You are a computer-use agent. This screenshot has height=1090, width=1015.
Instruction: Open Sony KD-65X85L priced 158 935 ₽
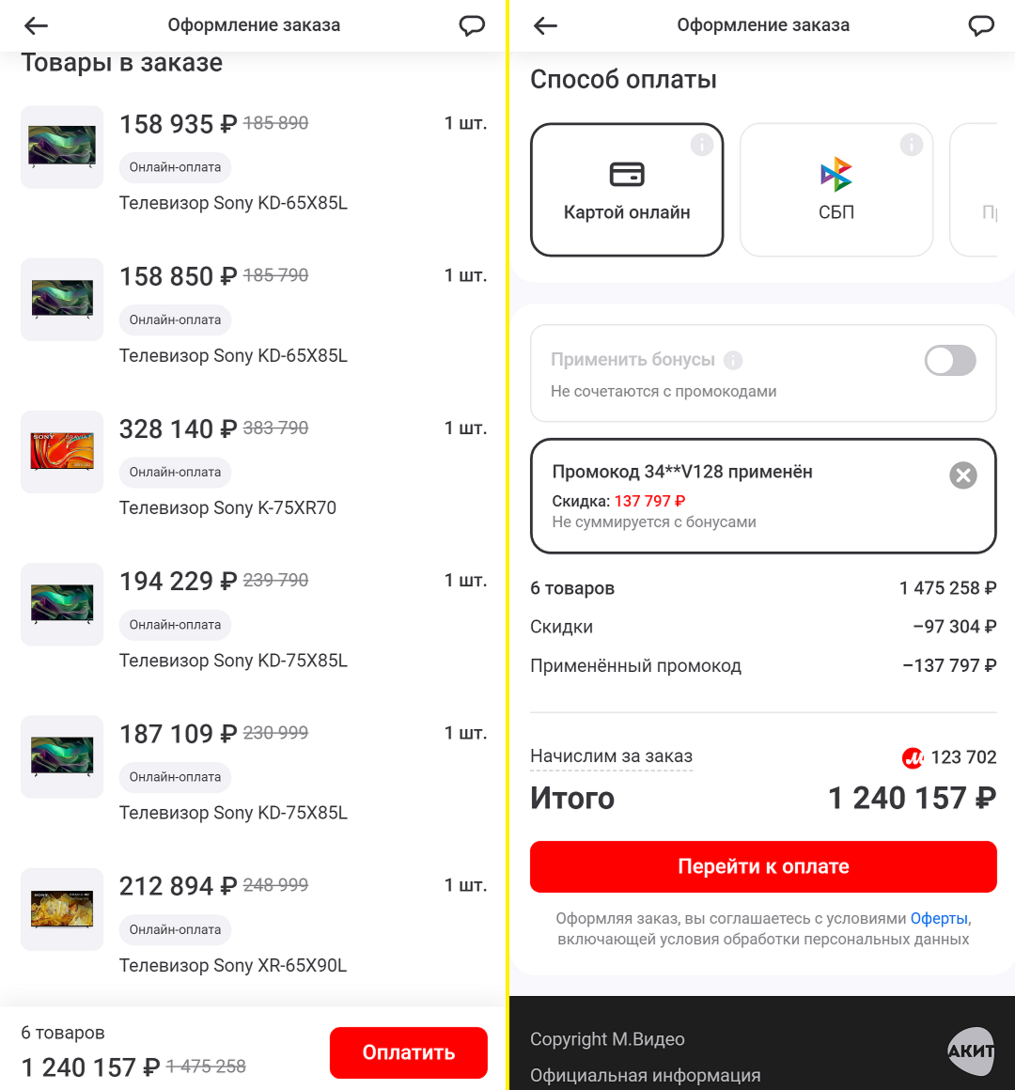tap(233, 203)
